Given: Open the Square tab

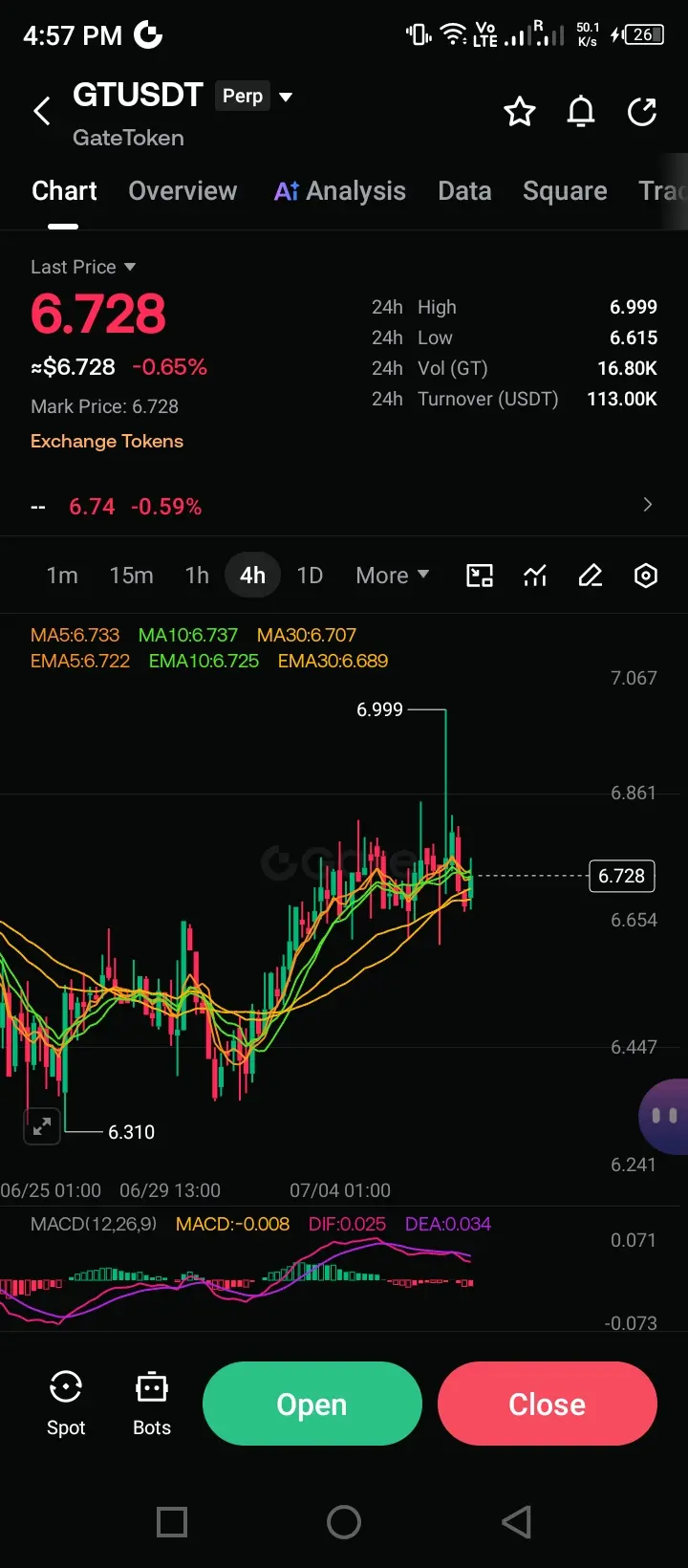Looking at the screenshot, I should pyautogui.click(x=565, y=191).
